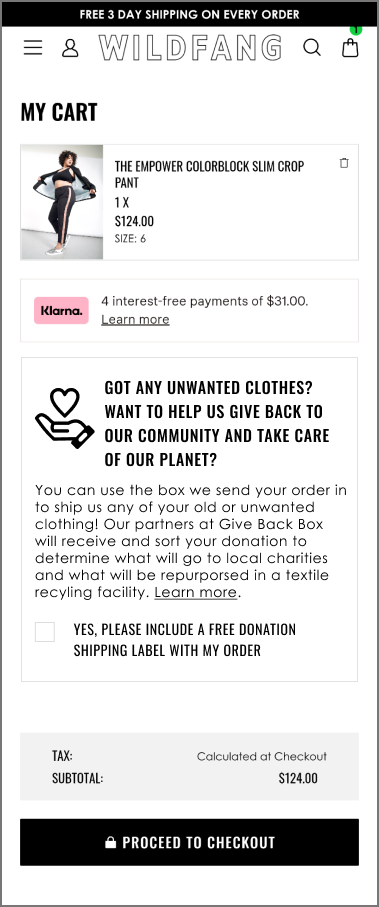379x907 pixels.
Task: Open the search icon
Action: tap(312, 47)
